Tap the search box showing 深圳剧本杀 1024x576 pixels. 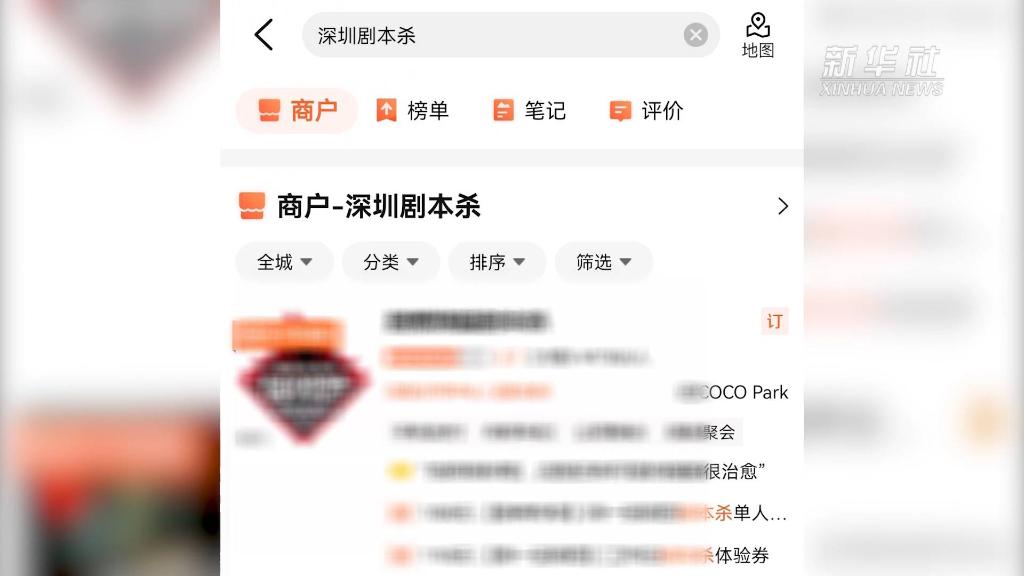[490, 36]
